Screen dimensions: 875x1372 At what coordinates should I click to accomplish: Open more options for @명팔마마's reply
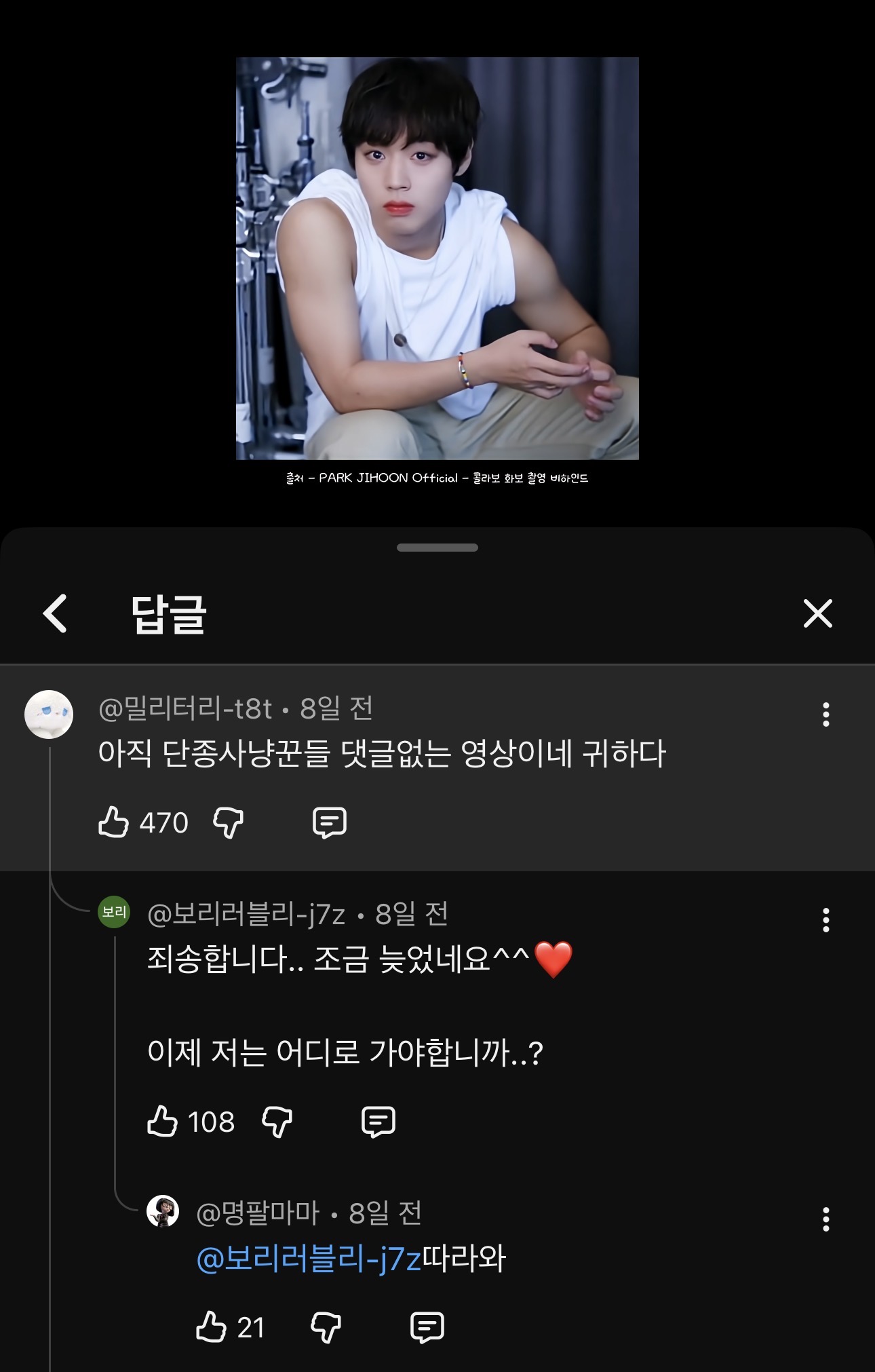click(x=825, y=1219)
